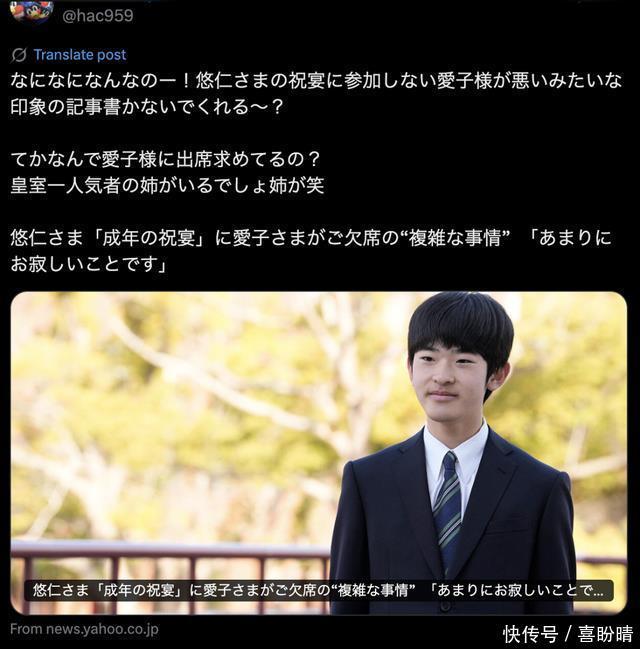
Task: Open the profile avatar of the poster
Action: click(30, 11)
